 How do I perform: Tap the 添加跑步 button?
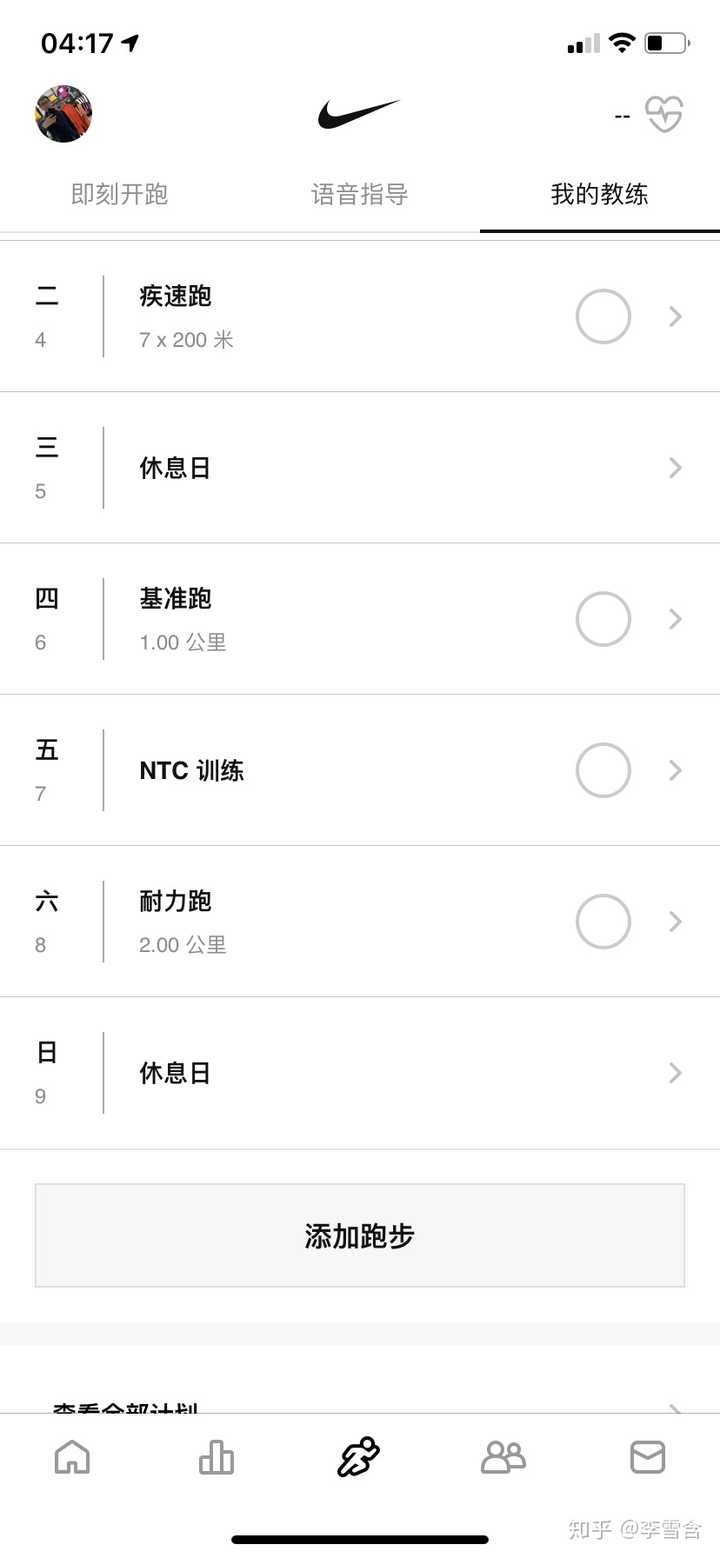360,1236
